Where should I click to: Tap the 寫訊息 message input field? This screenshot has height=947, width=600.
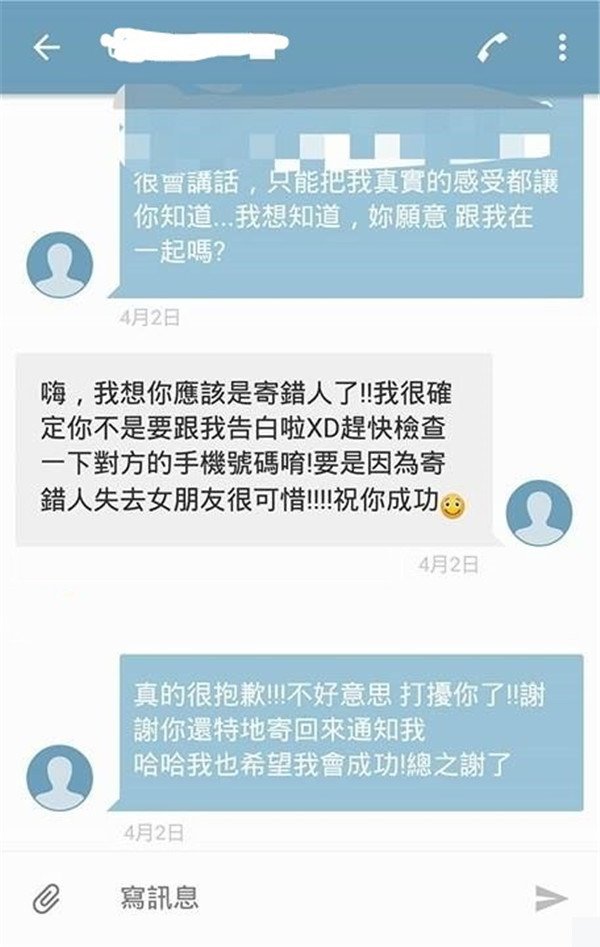[300, 897]
